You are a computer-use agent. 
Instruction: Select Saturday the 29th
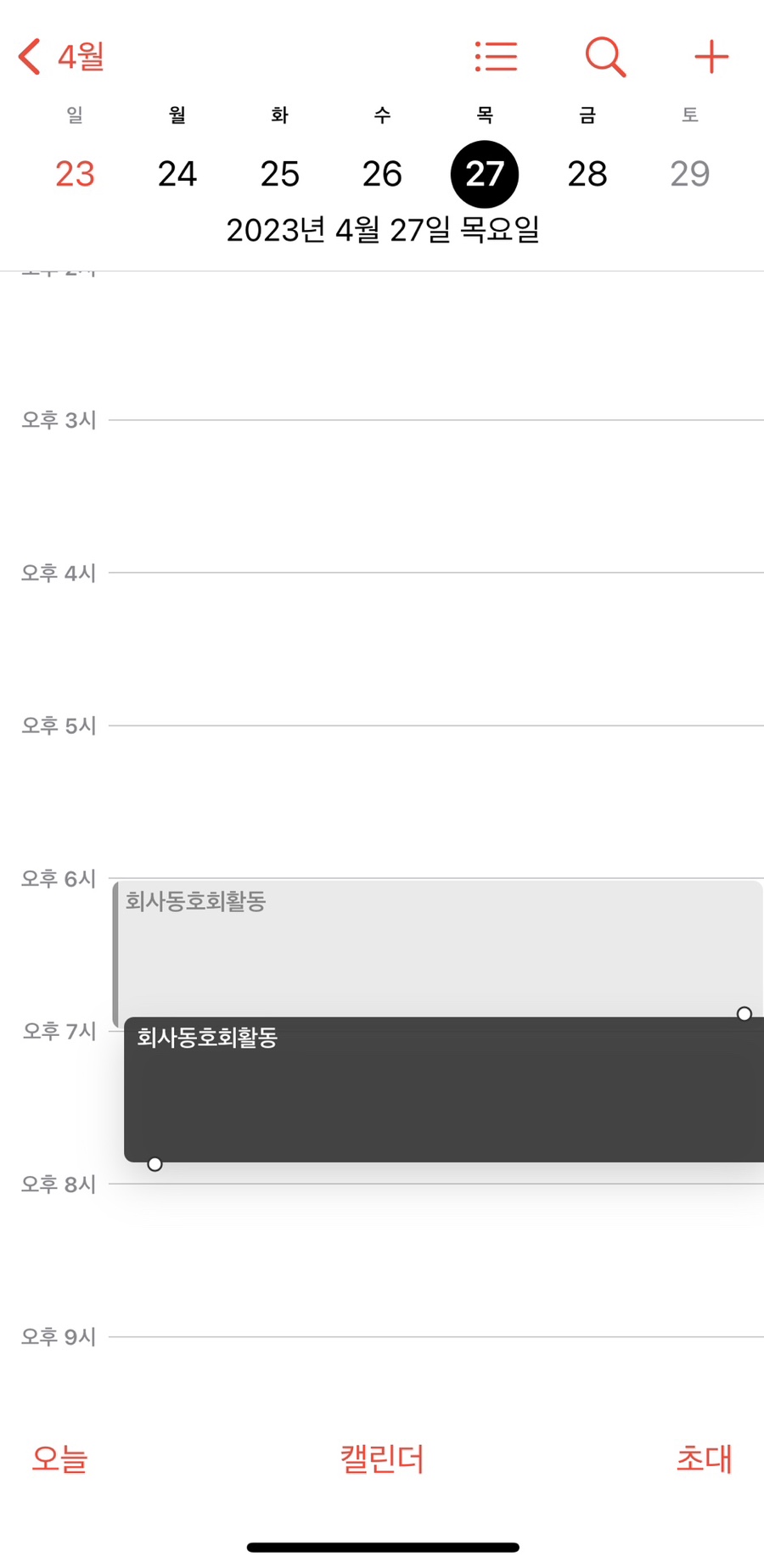click(x=689, y=174)
